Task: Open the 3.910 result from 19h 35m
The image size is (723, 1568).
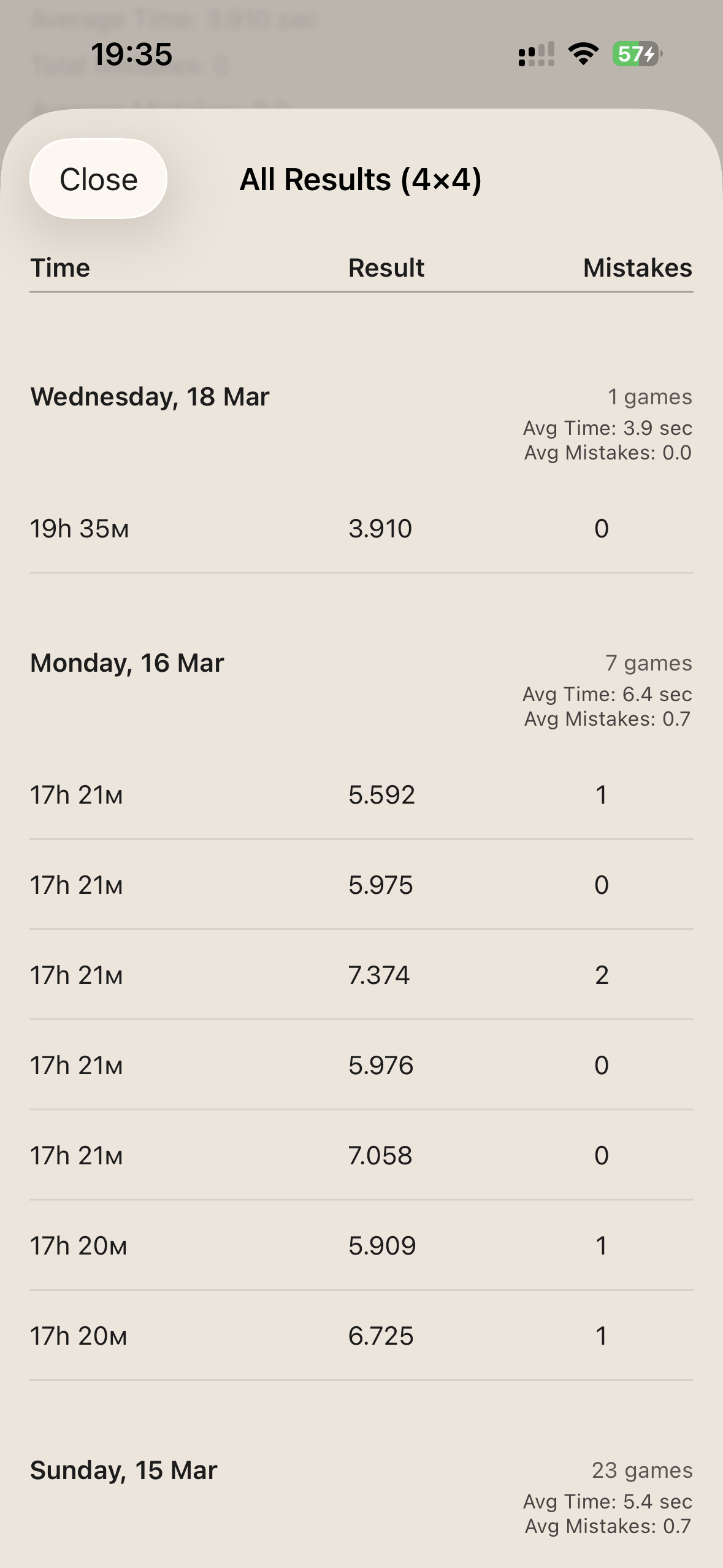Action: click(x=361, y=528)
